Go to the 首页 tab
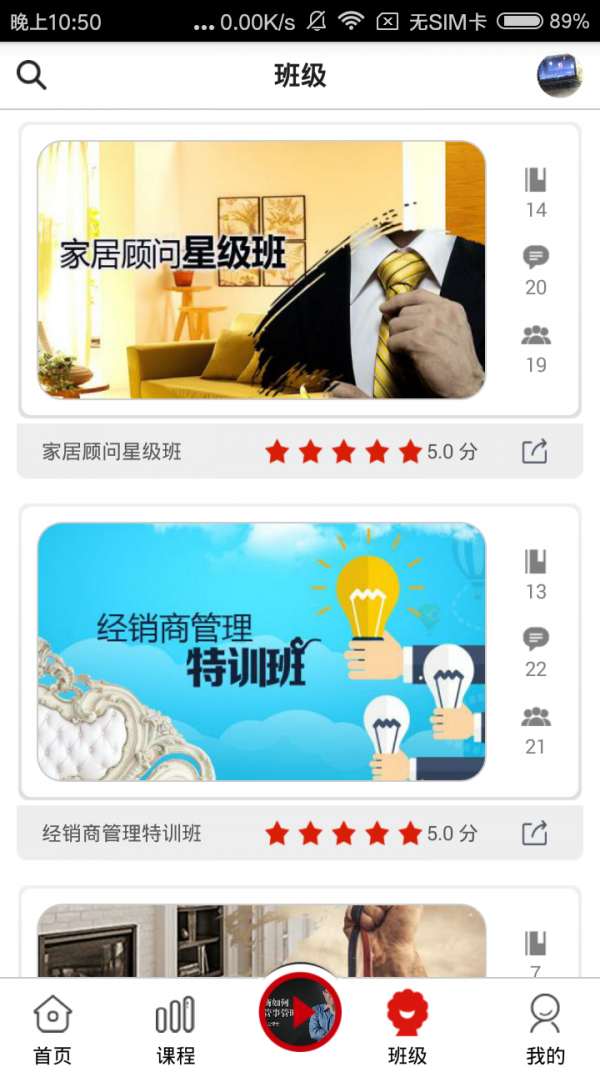Image resolution: width=600 pixels, height=1067 pixels. [53, 1028]
